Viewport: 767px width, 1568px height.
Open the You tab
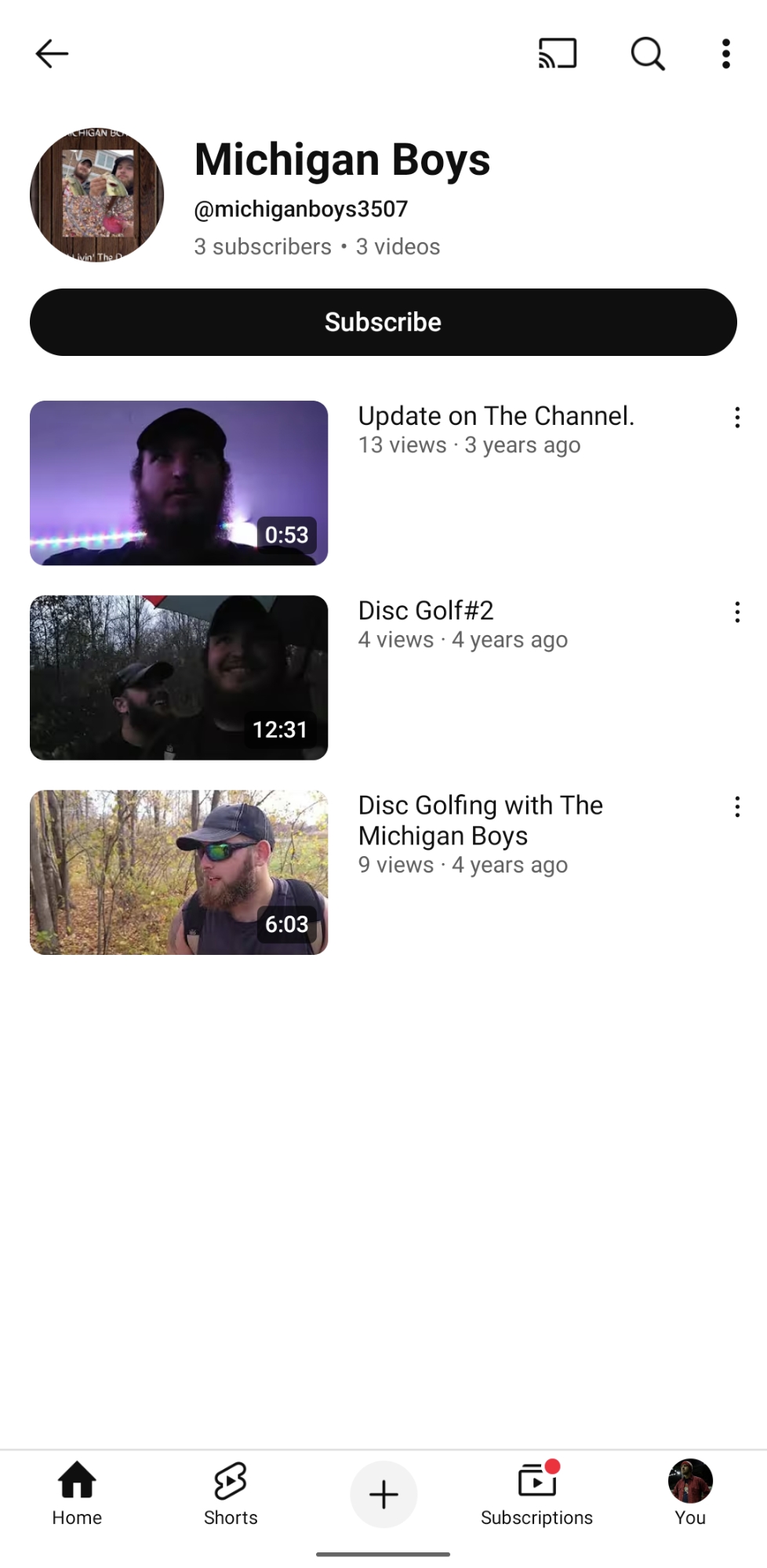point(690,1494)
